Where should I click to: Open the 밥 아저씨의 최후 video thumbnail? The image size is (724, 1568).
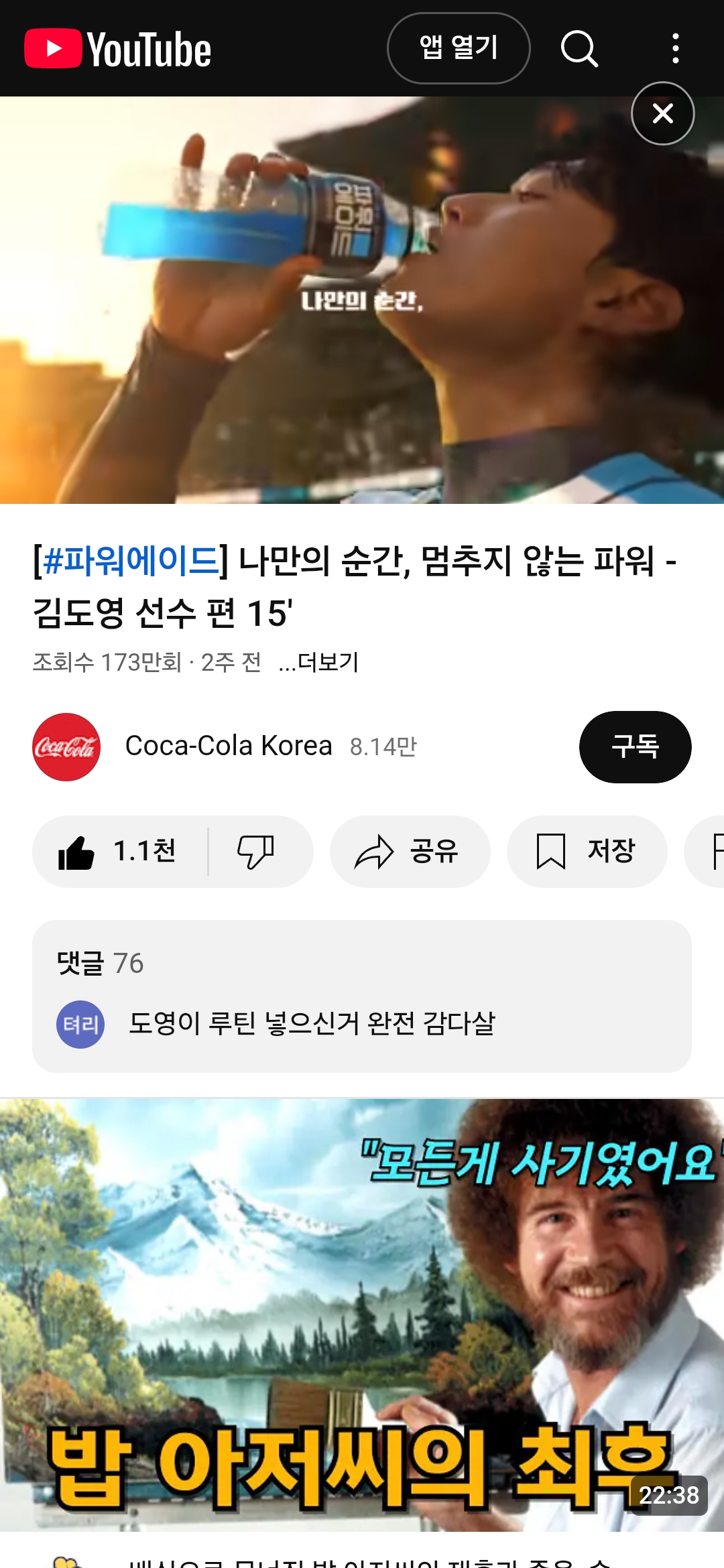point(362,1313)
